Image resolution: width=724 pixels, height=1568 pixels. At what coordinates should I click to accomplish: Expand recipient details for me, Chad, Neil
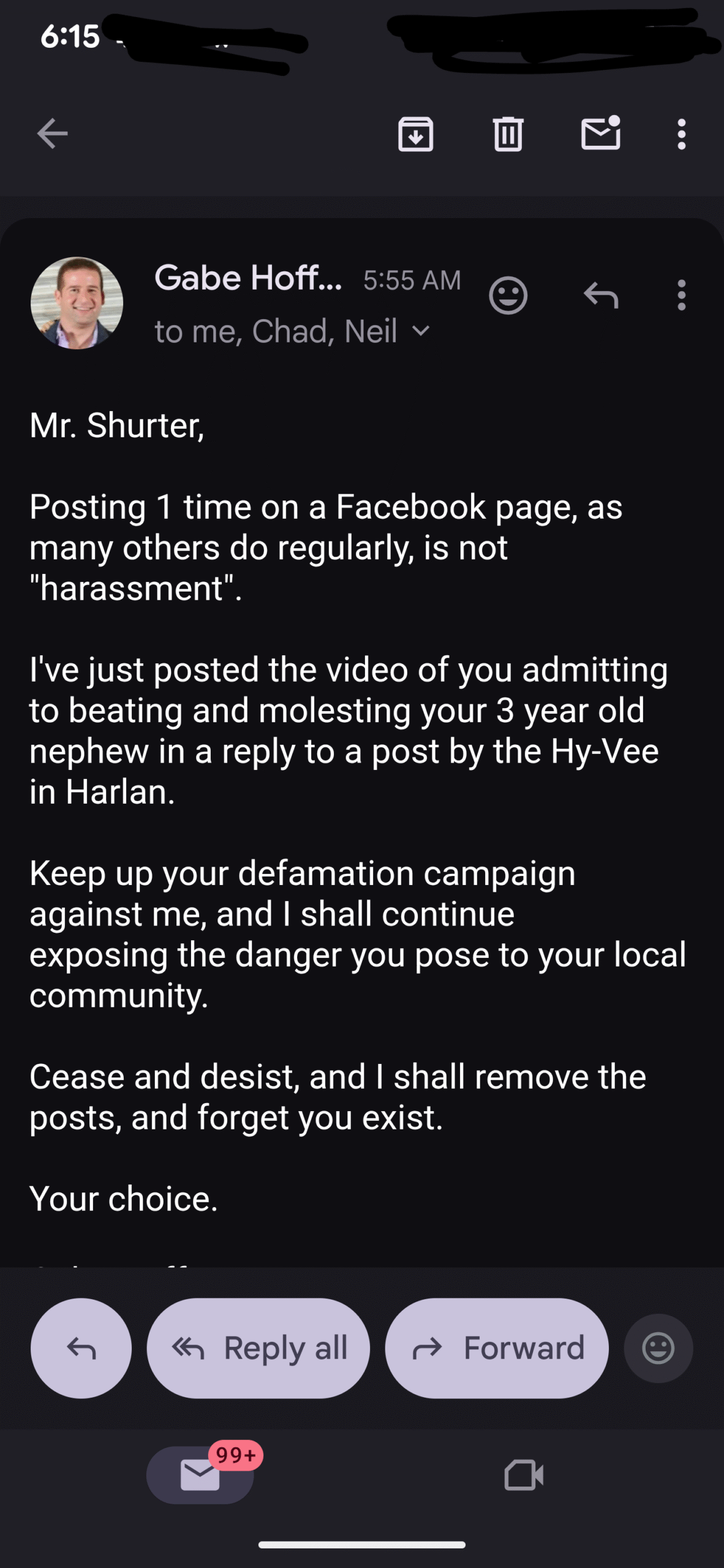pos(420,331)
